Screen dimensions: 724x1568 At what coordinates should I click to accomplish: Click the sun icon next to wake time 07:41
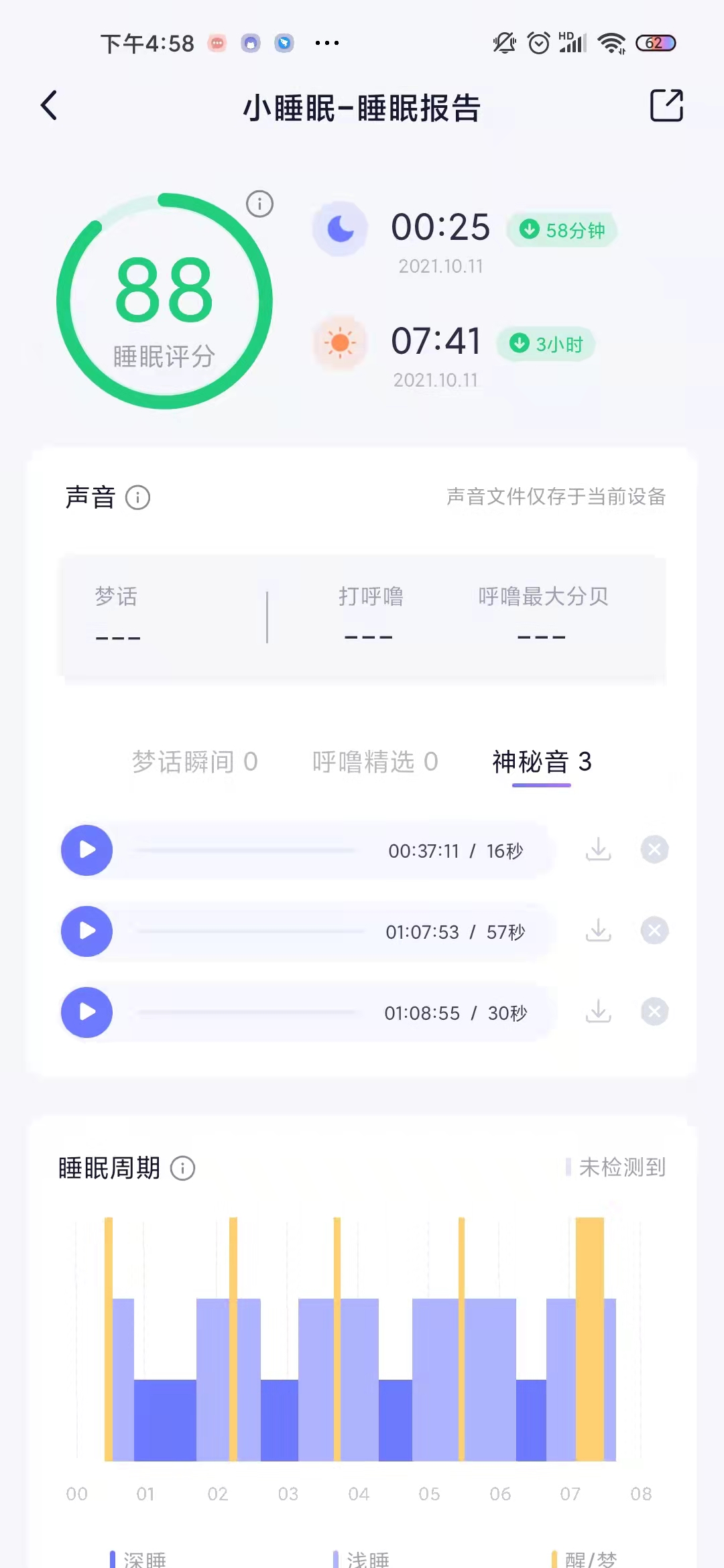click(341, 343)
